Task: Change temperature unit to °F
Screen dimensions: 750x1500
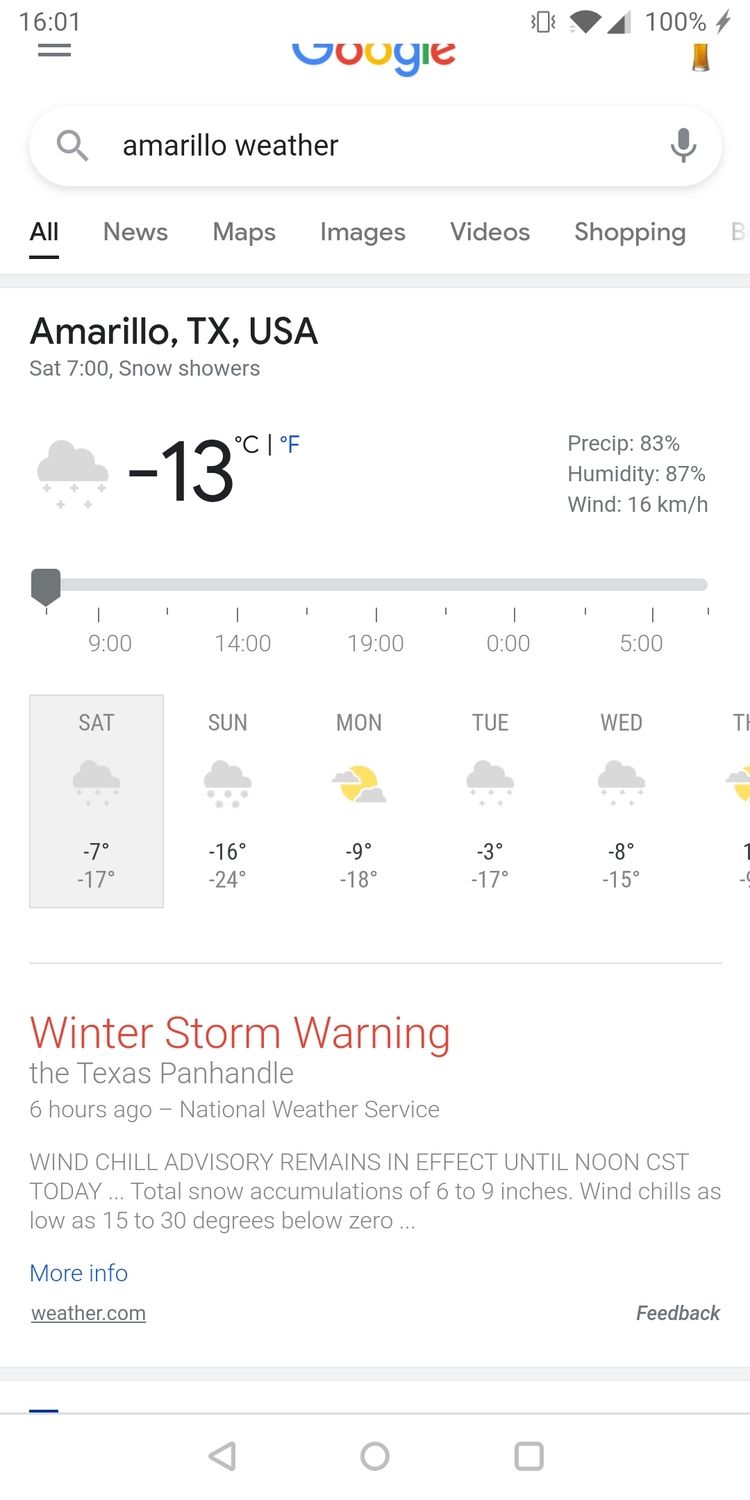Action: click(290, 445)
